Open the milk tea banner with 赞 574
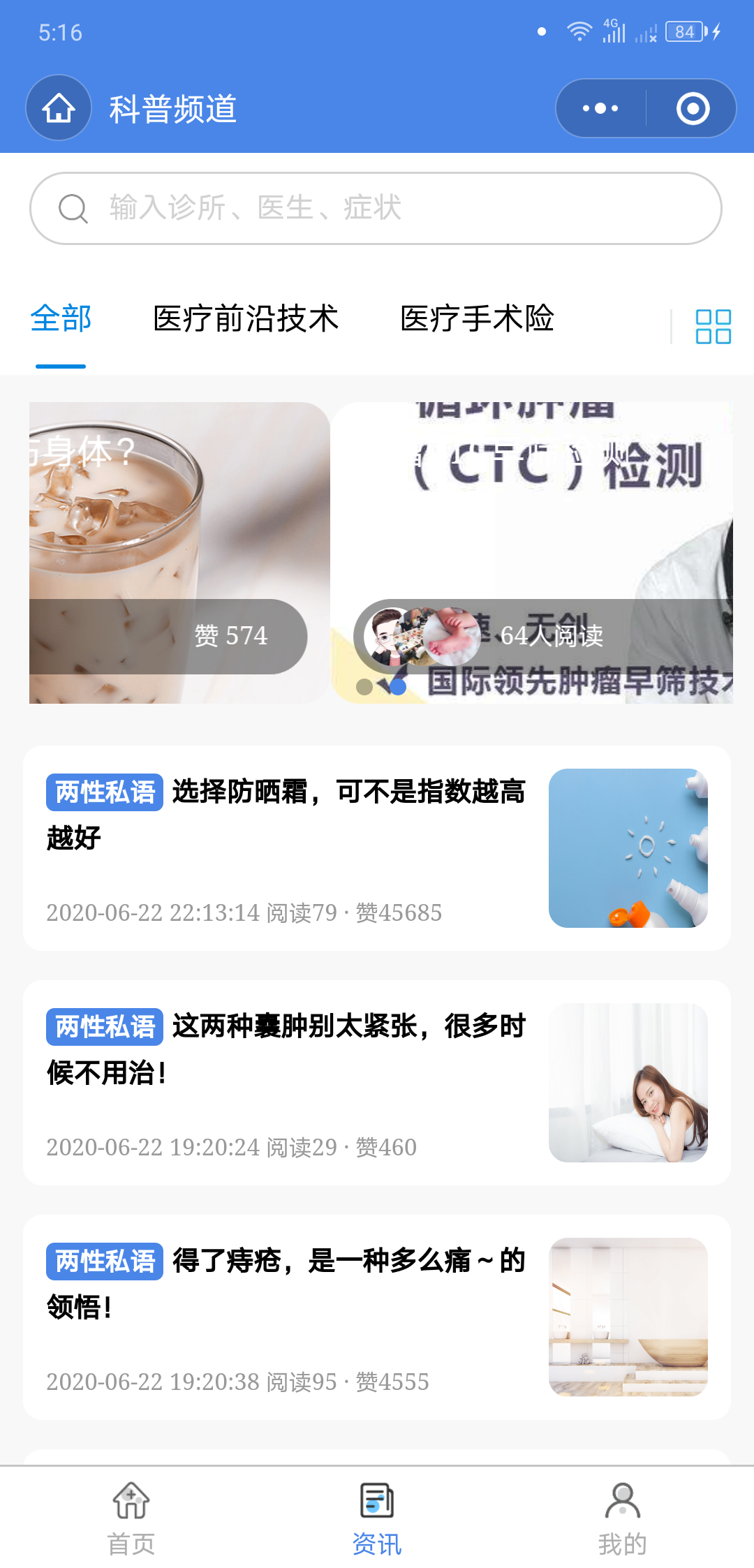 179,553
